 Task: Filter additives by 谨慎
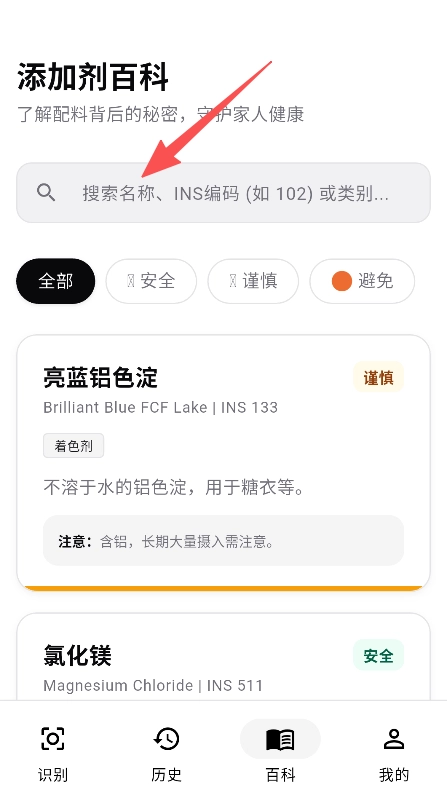click(x=253, y=281)
